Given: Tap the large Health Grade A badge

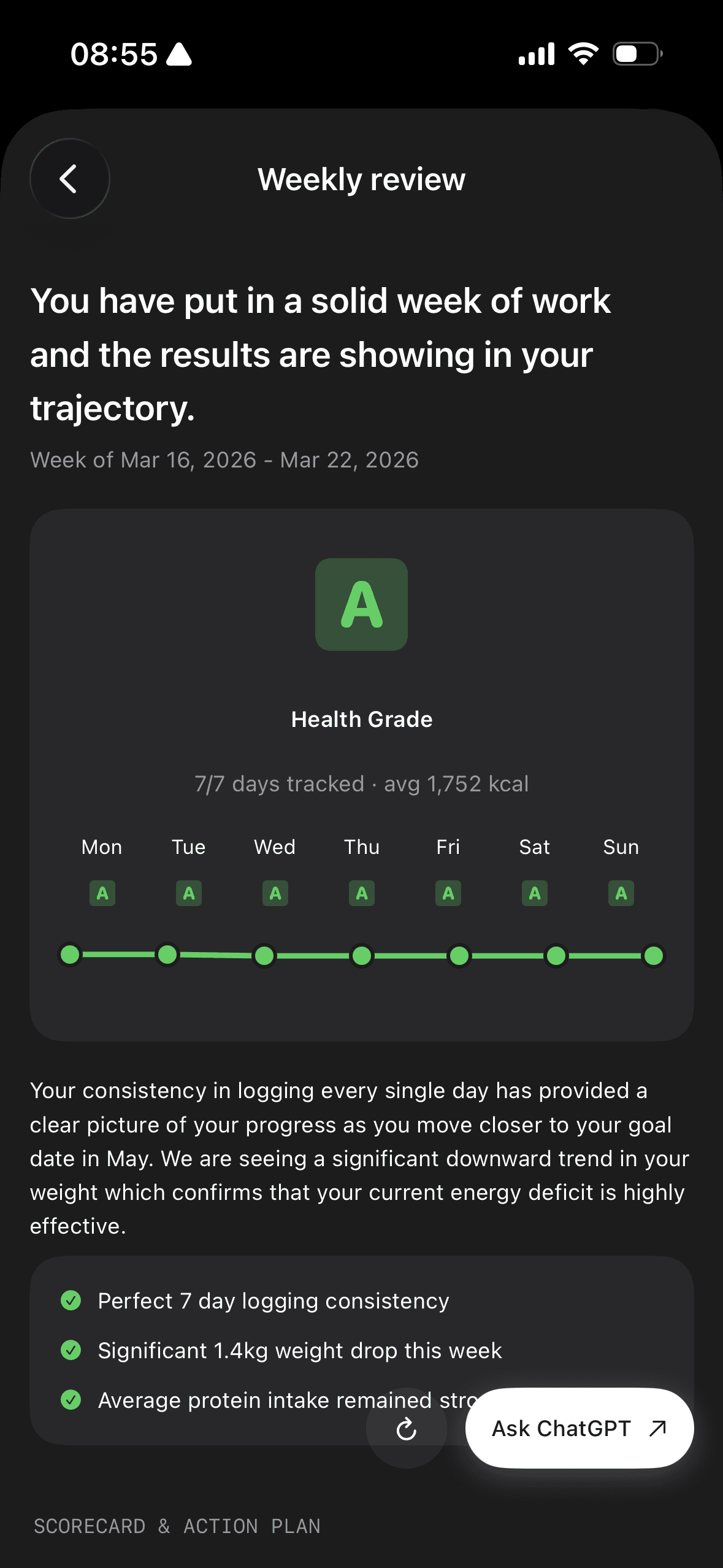Looking at the screenshot, I should pos(361,605).
